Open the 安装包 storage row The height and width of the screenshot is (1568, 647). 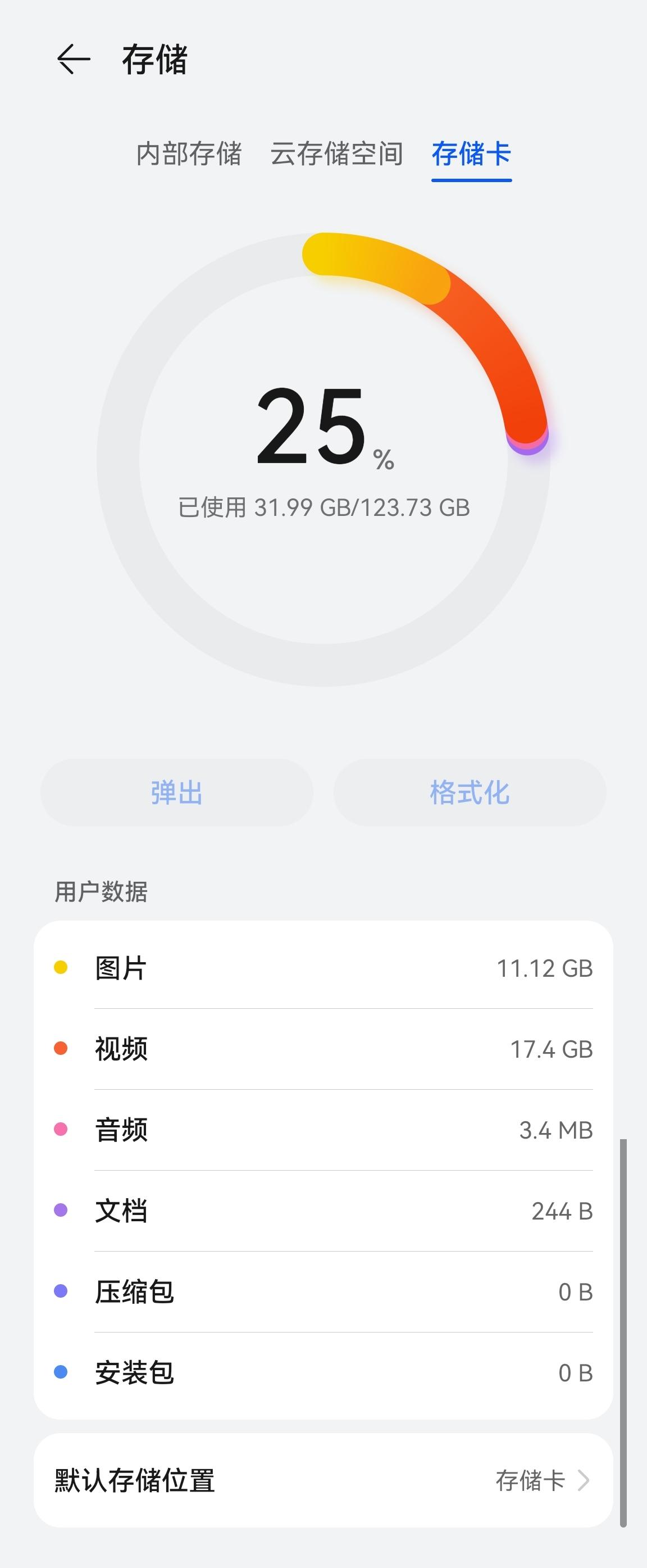coord(323,1372)
